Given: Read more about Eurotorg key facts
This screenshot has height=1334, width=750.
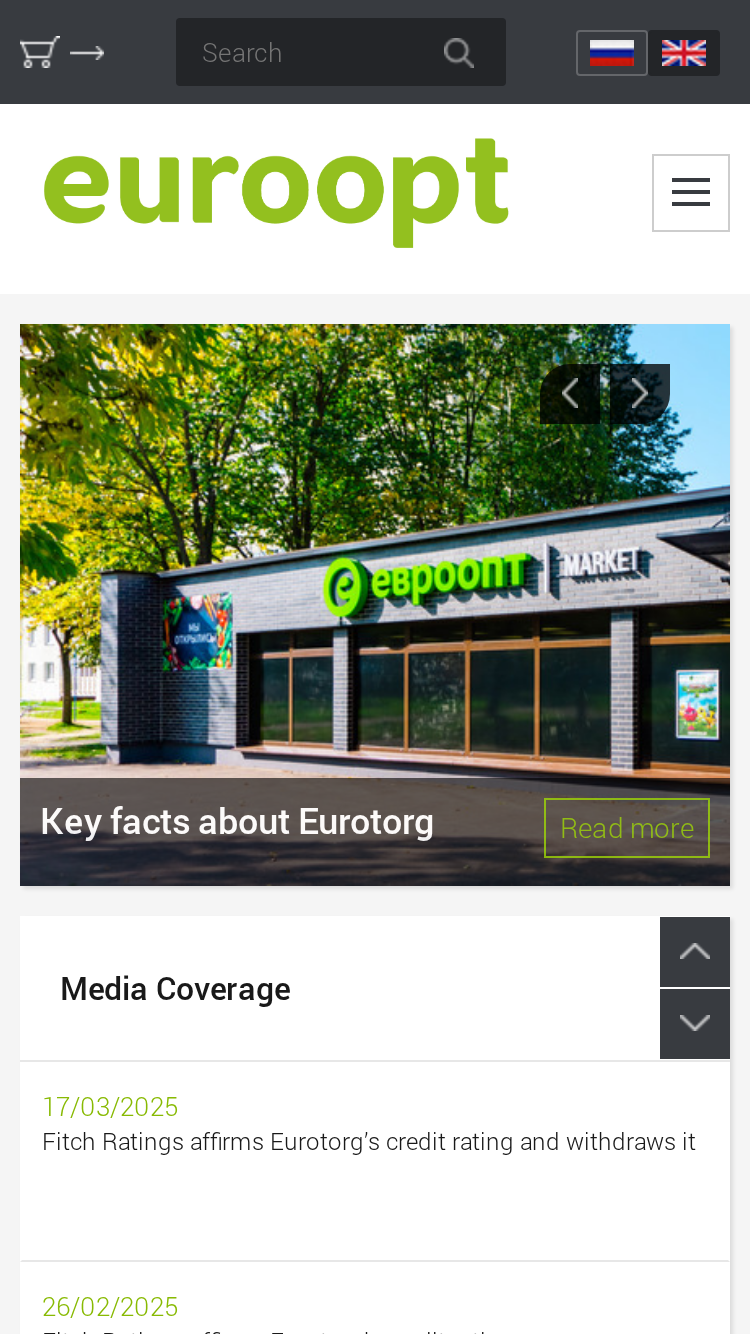Looking at the screenshot, I should point(627,828).
